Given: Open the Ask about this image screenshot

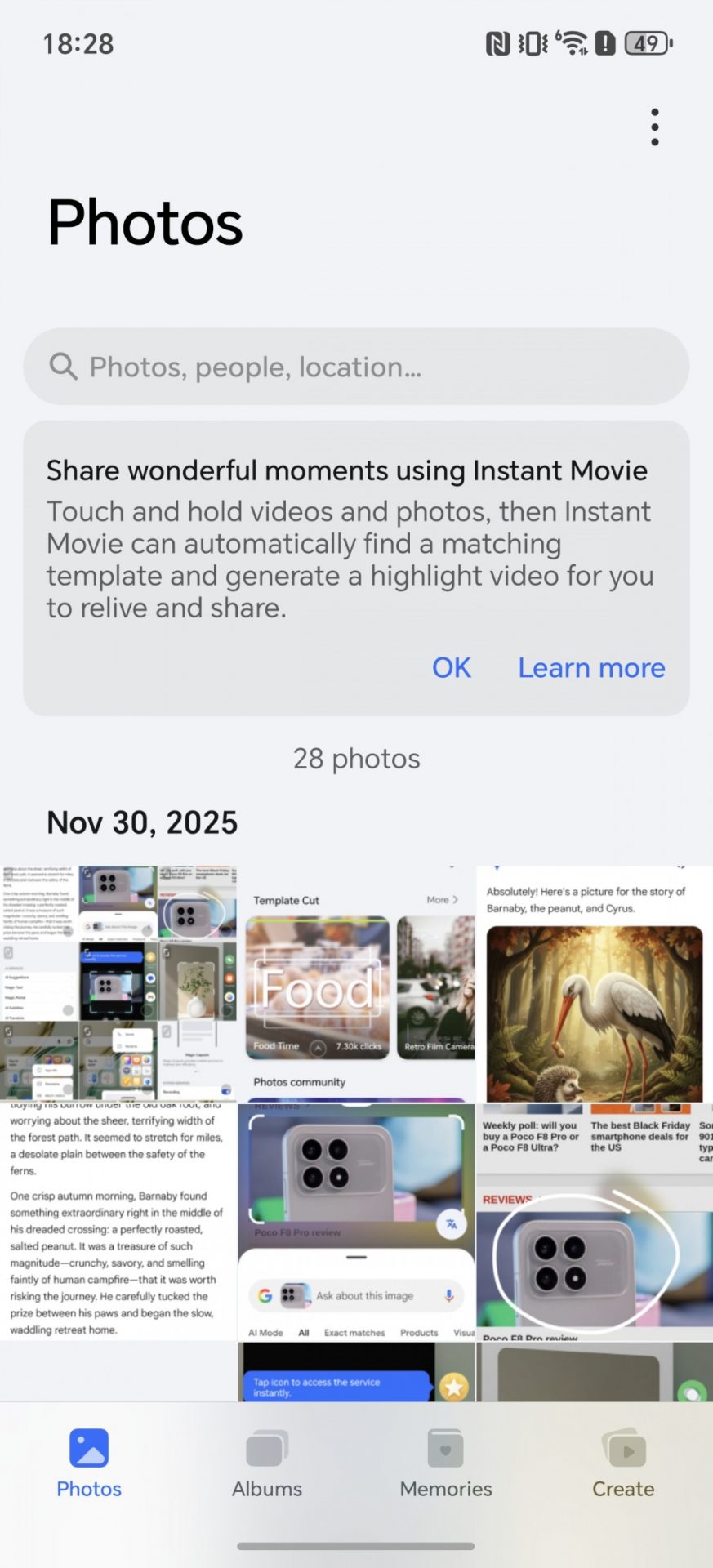Looking at the screenshot, I should tap(356, 1221).
